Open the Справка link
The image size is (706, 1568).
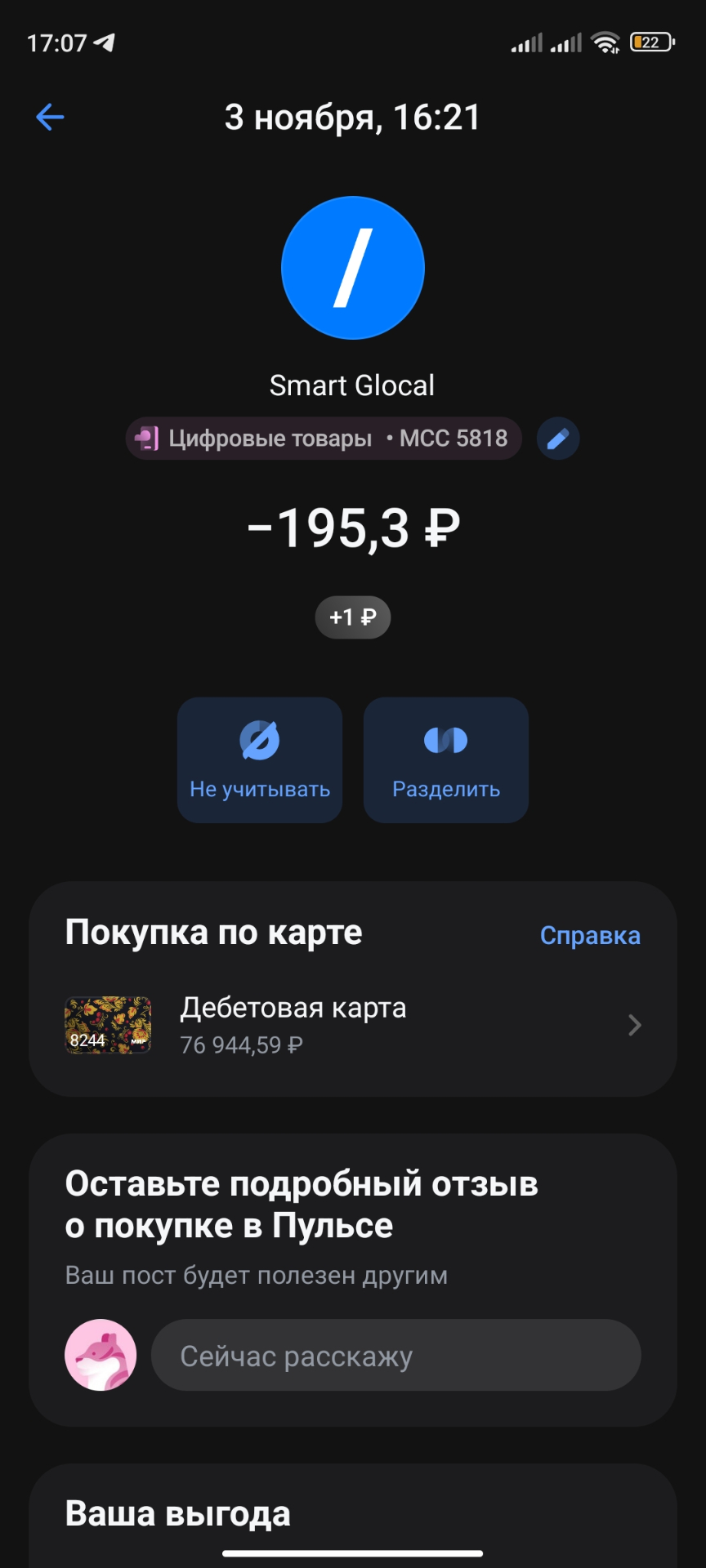pyautogui.click(x=590, y=936)
